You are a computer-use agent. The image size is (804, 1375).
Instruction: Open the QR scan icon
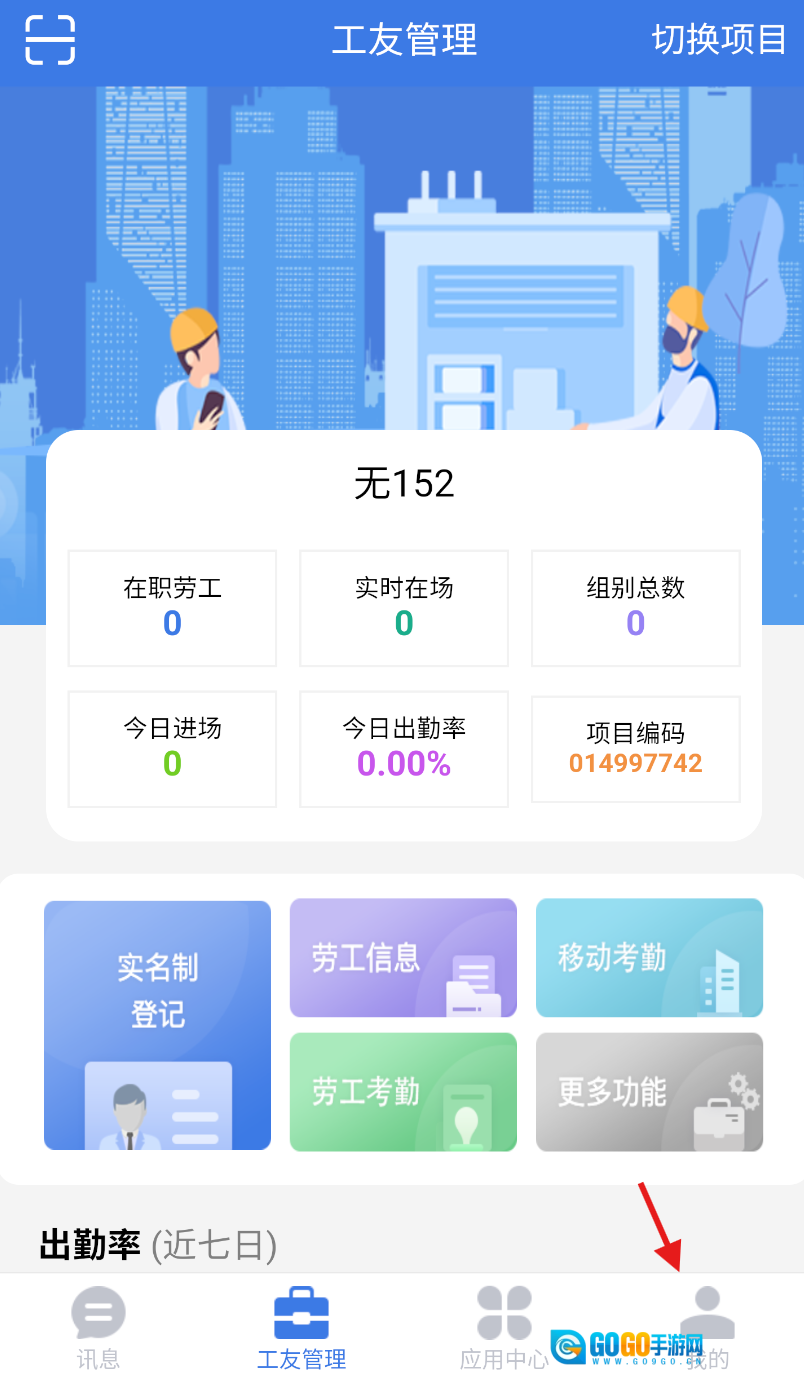pyautogui.click(x=50, y=40)
